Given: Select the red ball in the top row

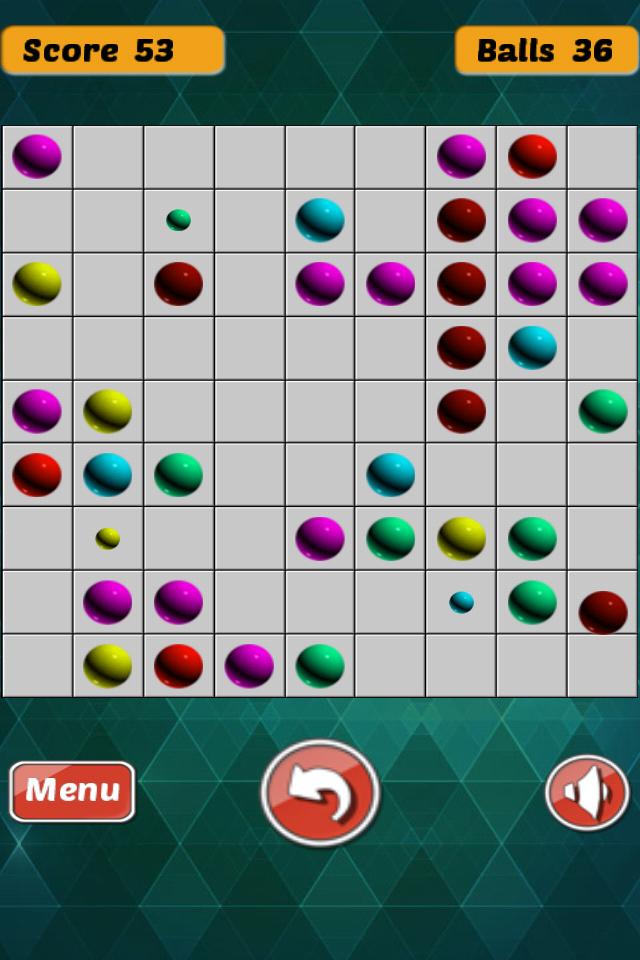Looking at the screenshot, I should coord(532,156).
